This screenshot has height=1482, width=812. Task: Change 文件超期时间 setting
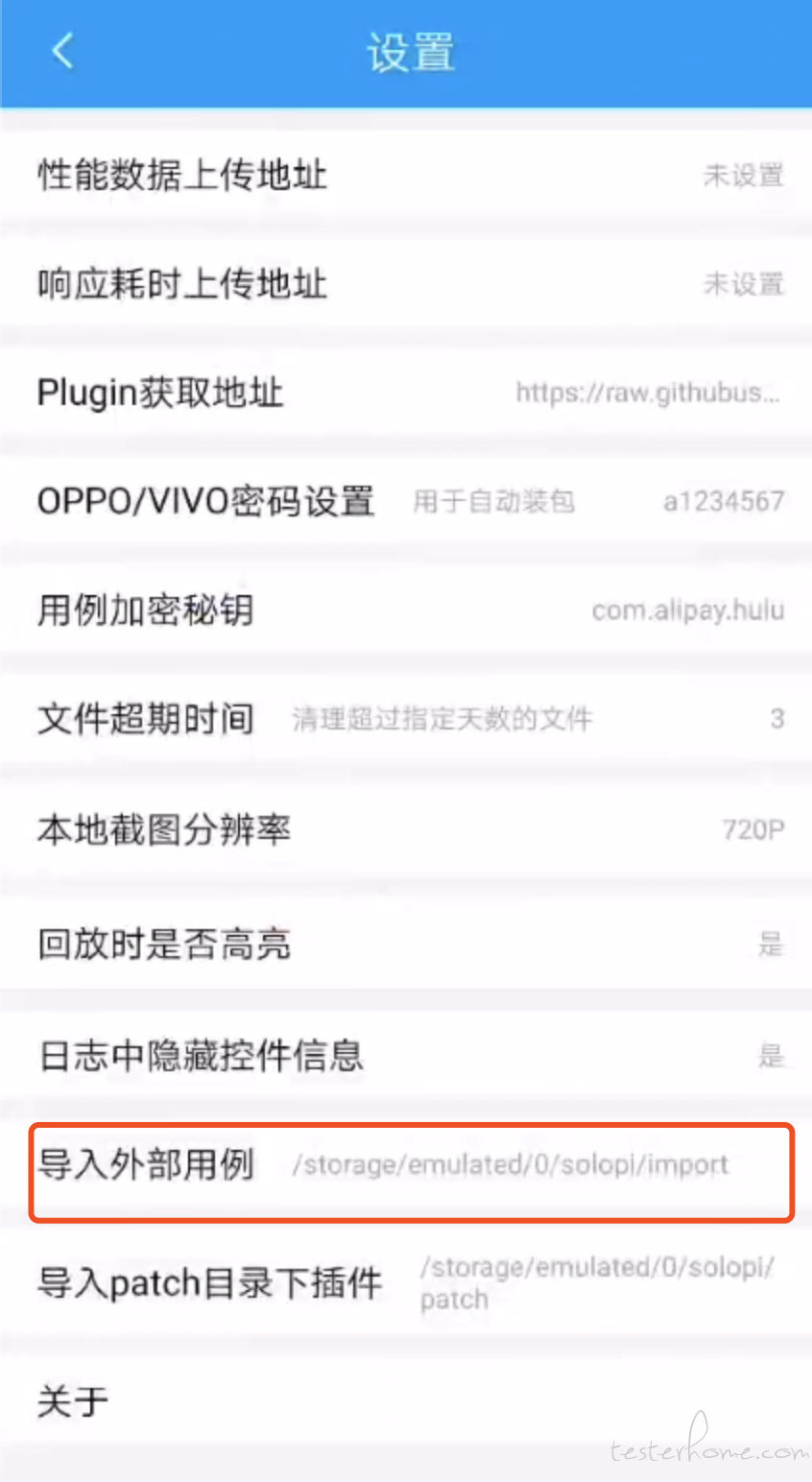406,719
